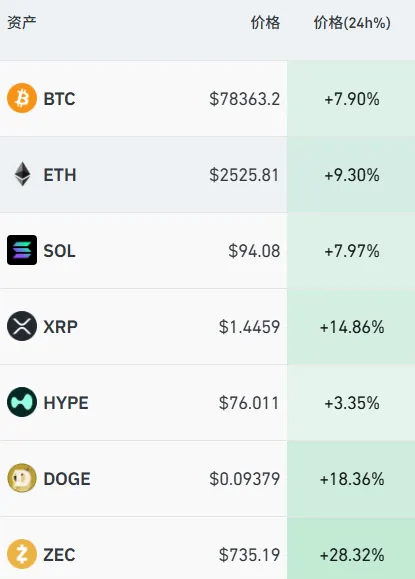
Task: Sort by the 价格 column header
Action: 265,23
